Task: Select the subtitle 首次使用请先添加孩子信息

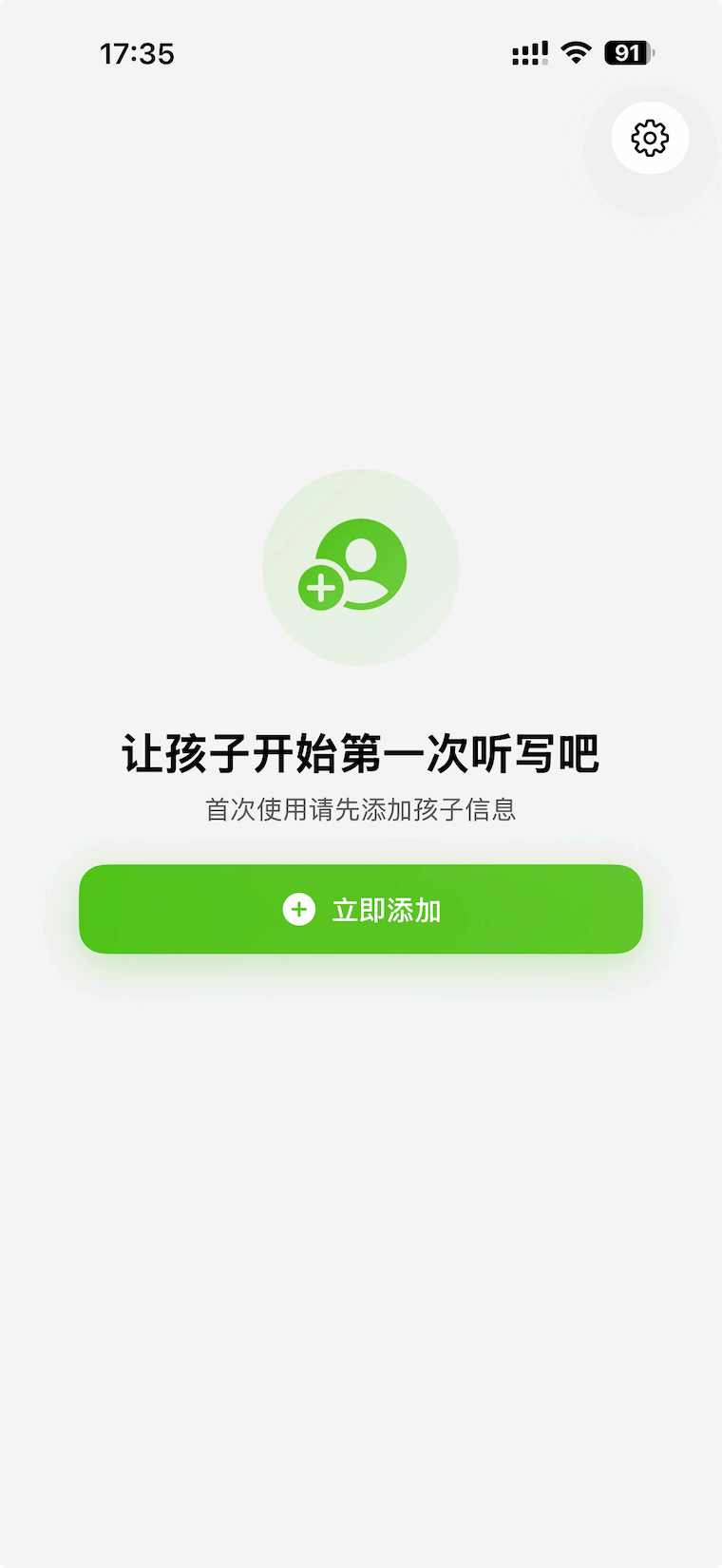Action: [361, 808]
